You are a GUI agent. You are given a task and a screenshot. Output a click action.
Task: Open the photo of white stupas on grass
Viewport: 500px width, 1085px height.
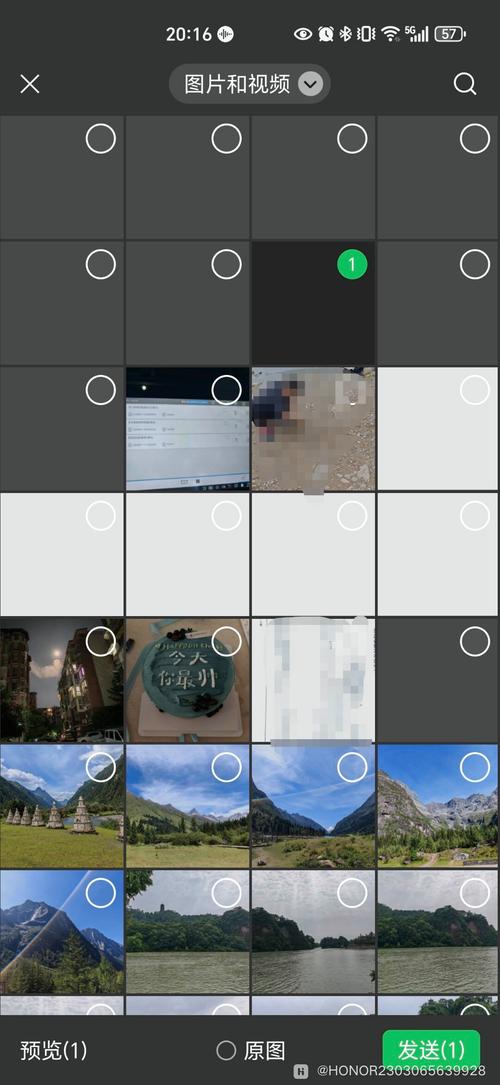pyautogui.click(x=62, y=806)
